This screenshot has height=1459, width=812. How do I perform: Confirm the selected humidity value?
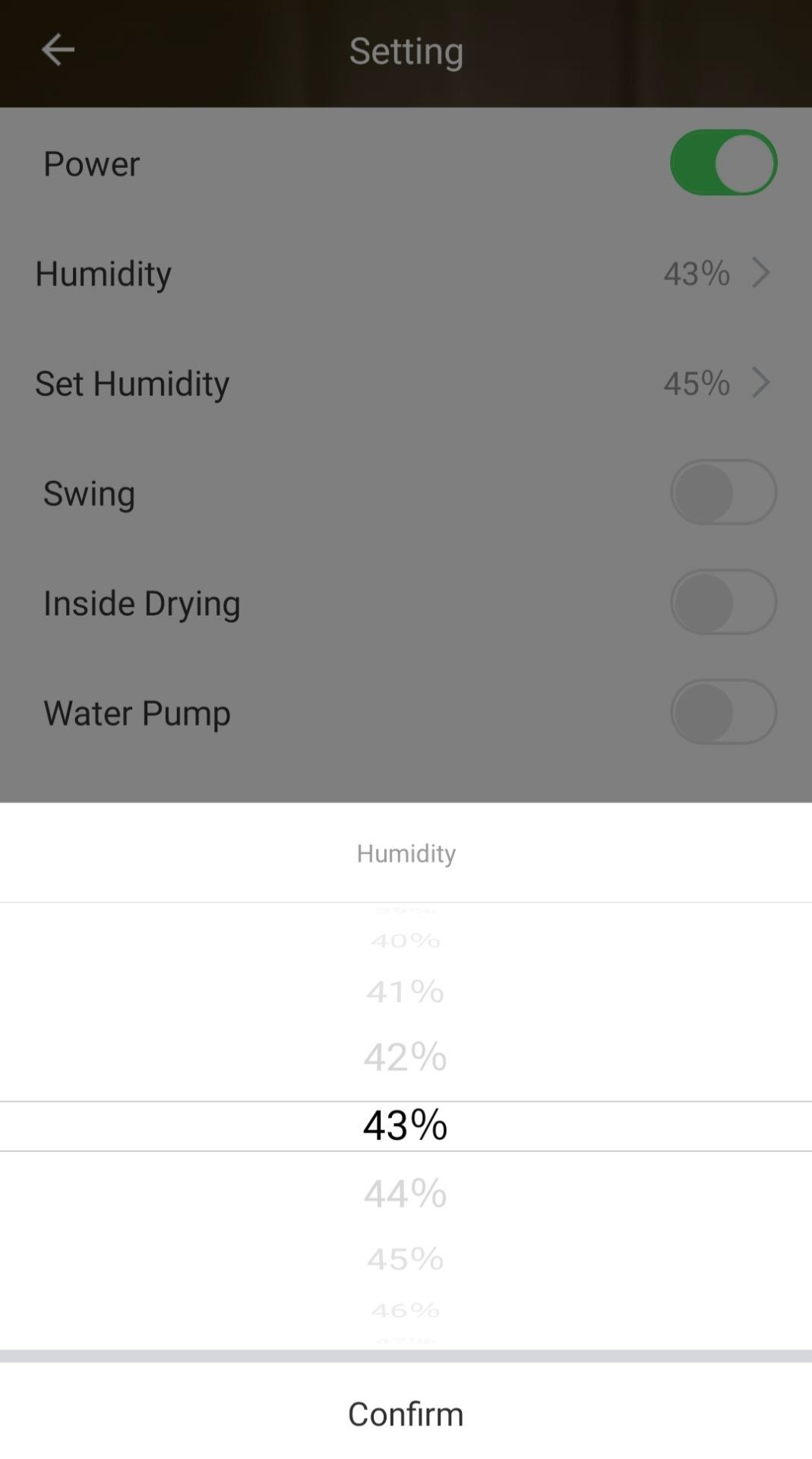[406, 1413]
